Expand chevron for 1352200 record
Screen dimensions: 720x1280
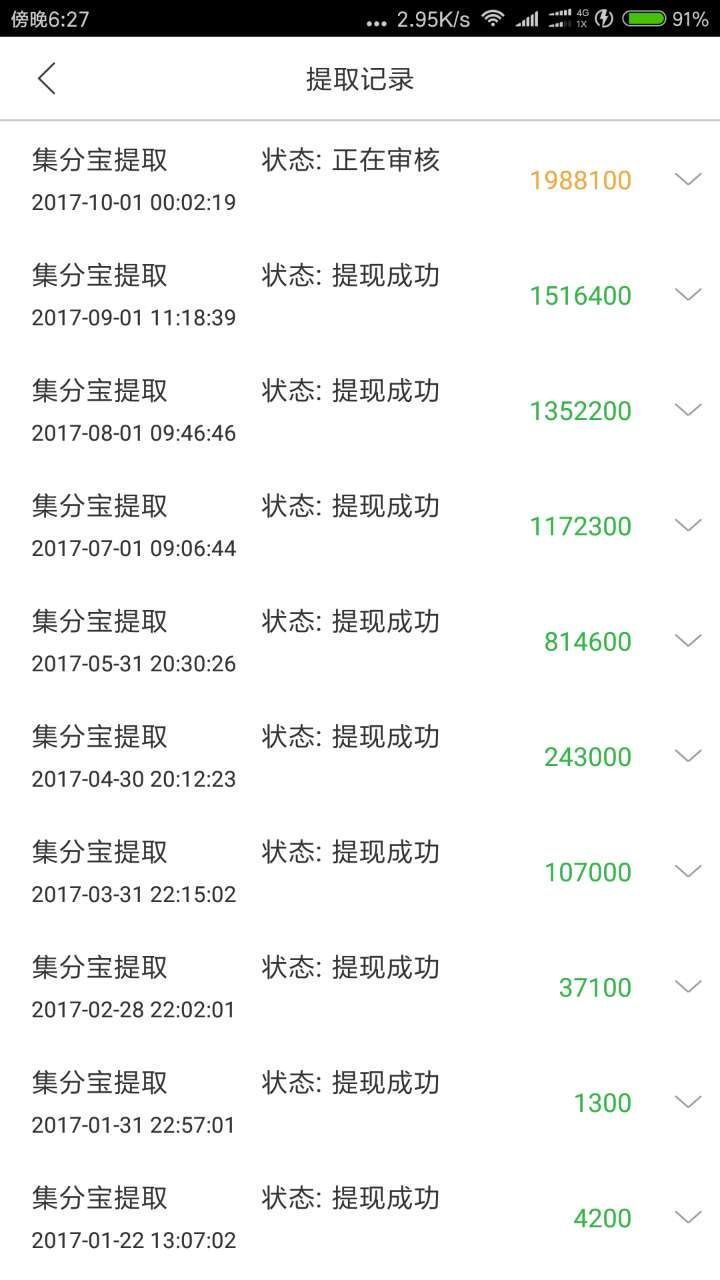click(x=688, y=410)
